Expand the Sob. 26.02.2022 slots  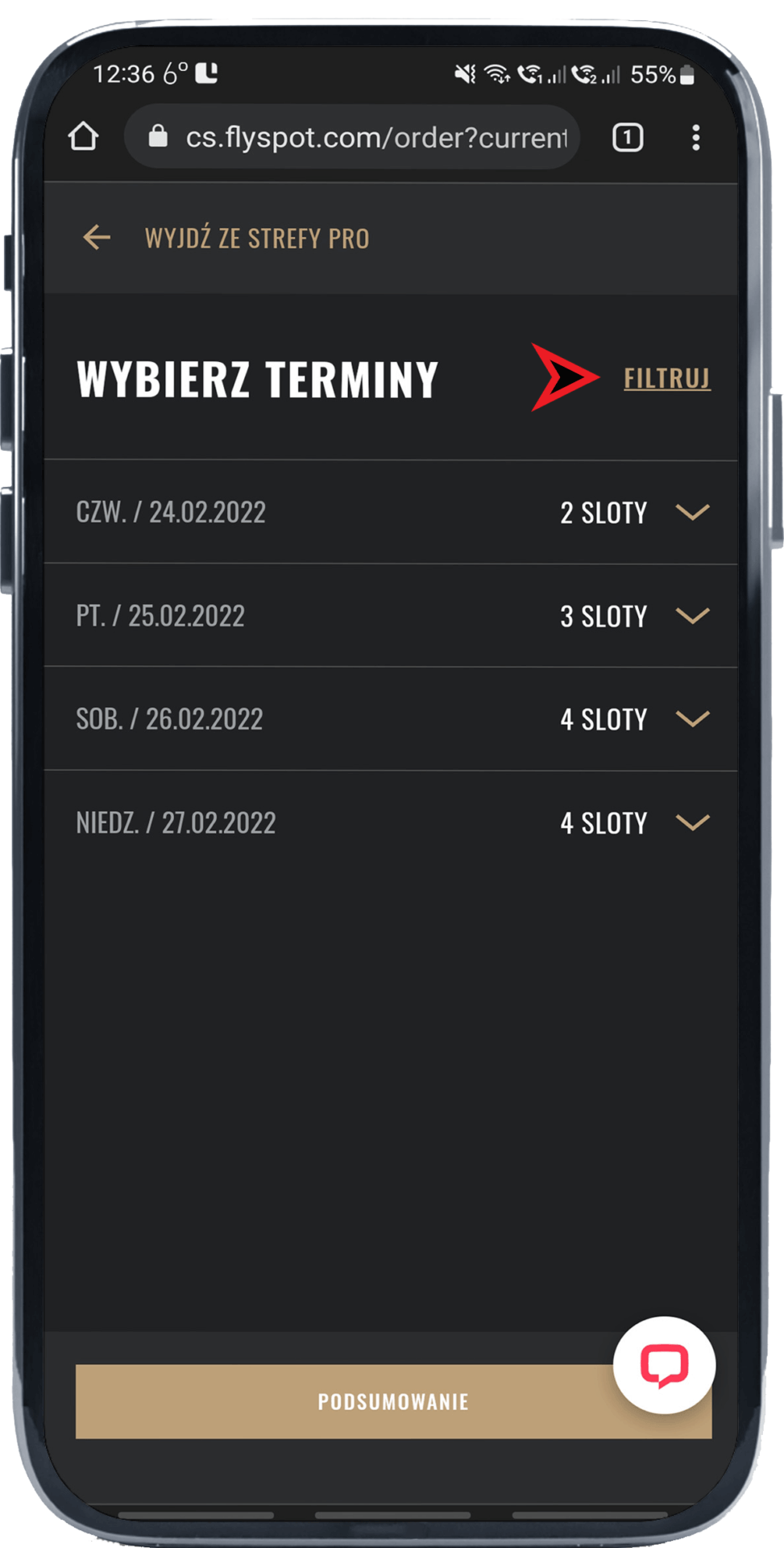[692, 719]
